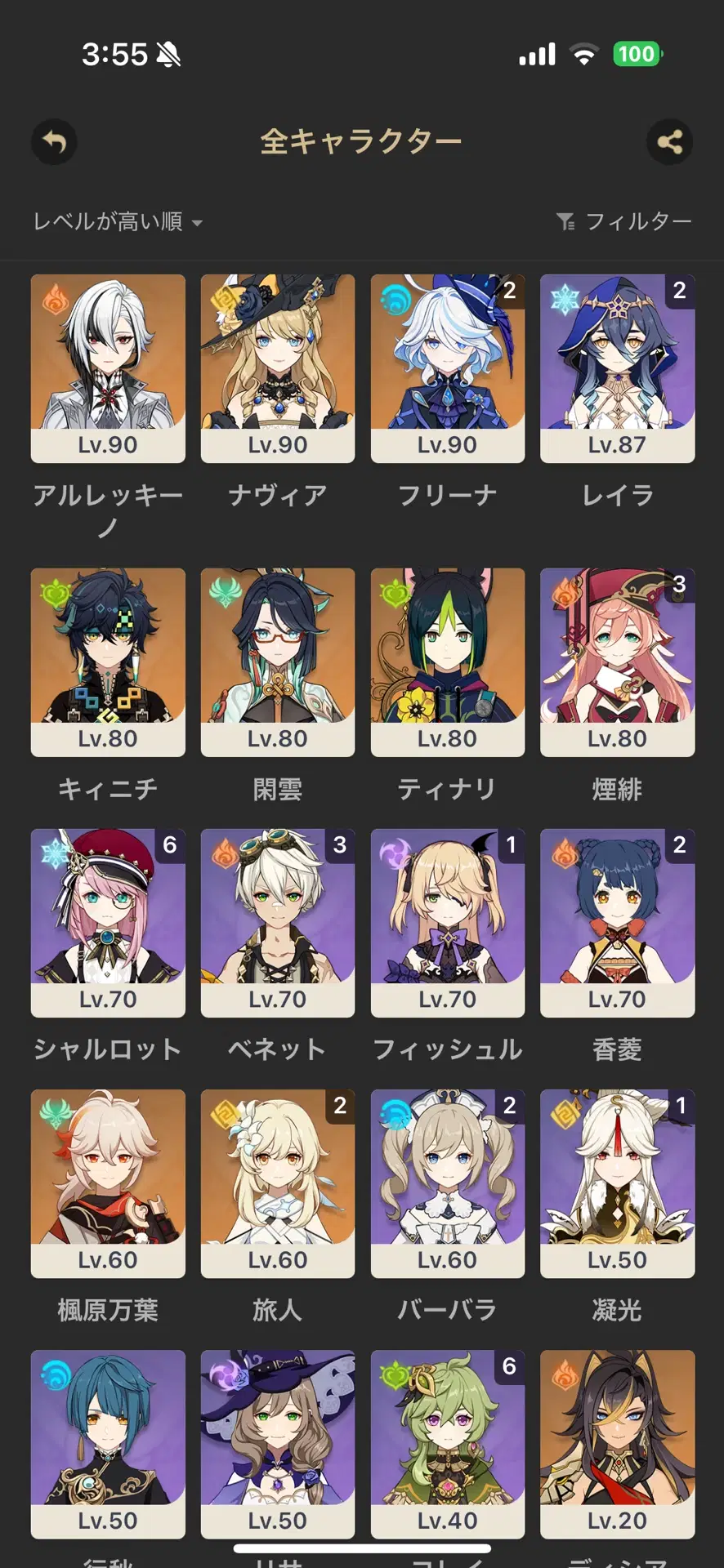
Task: Click the filter funnel icon
Action: [x=567, y=220]
